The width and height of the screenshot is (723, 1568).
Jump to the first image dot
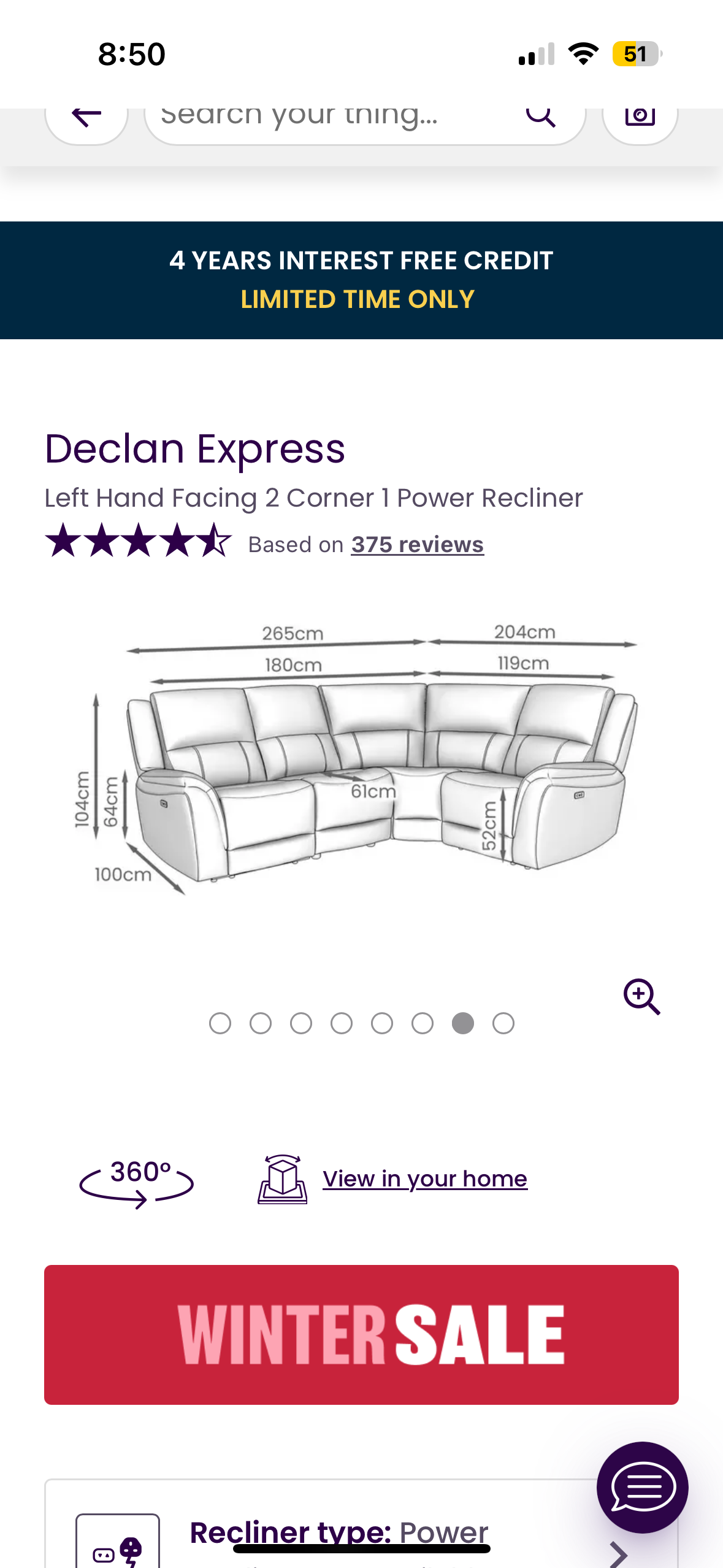220,1023
